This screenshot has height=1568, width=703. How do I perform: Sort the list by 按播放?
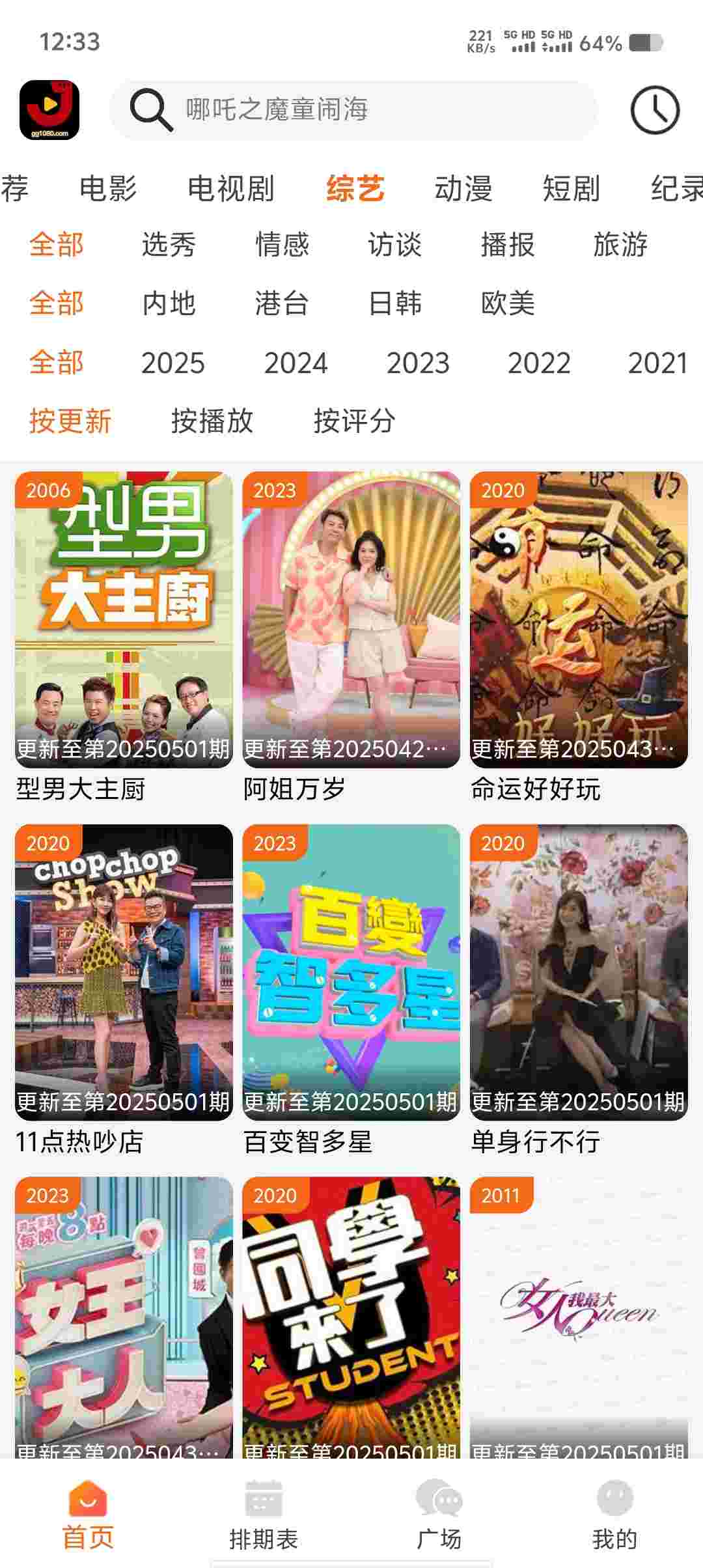(x=212, y=421)
